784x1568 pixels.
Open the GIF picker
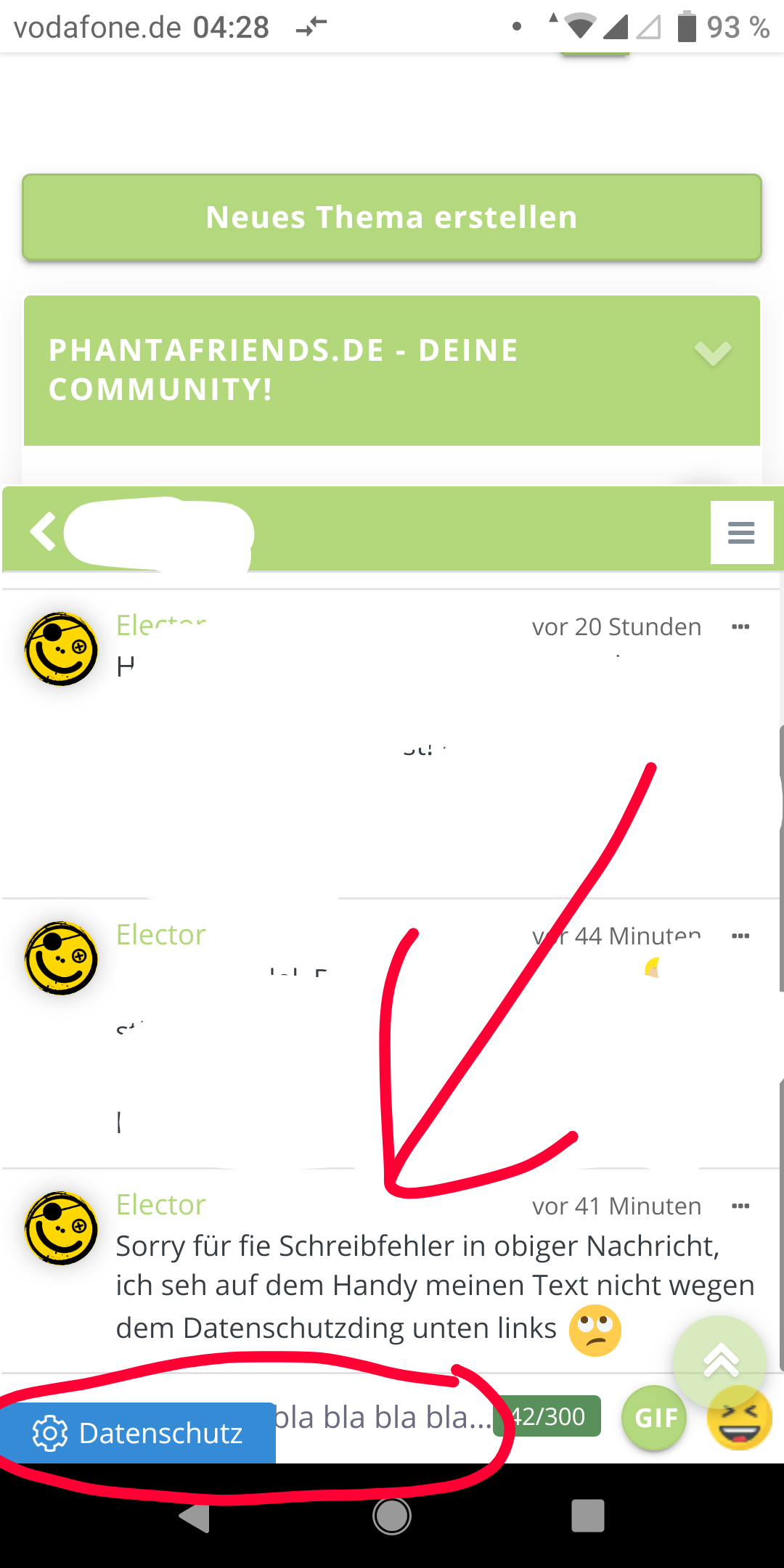[x=654, y=1418]
